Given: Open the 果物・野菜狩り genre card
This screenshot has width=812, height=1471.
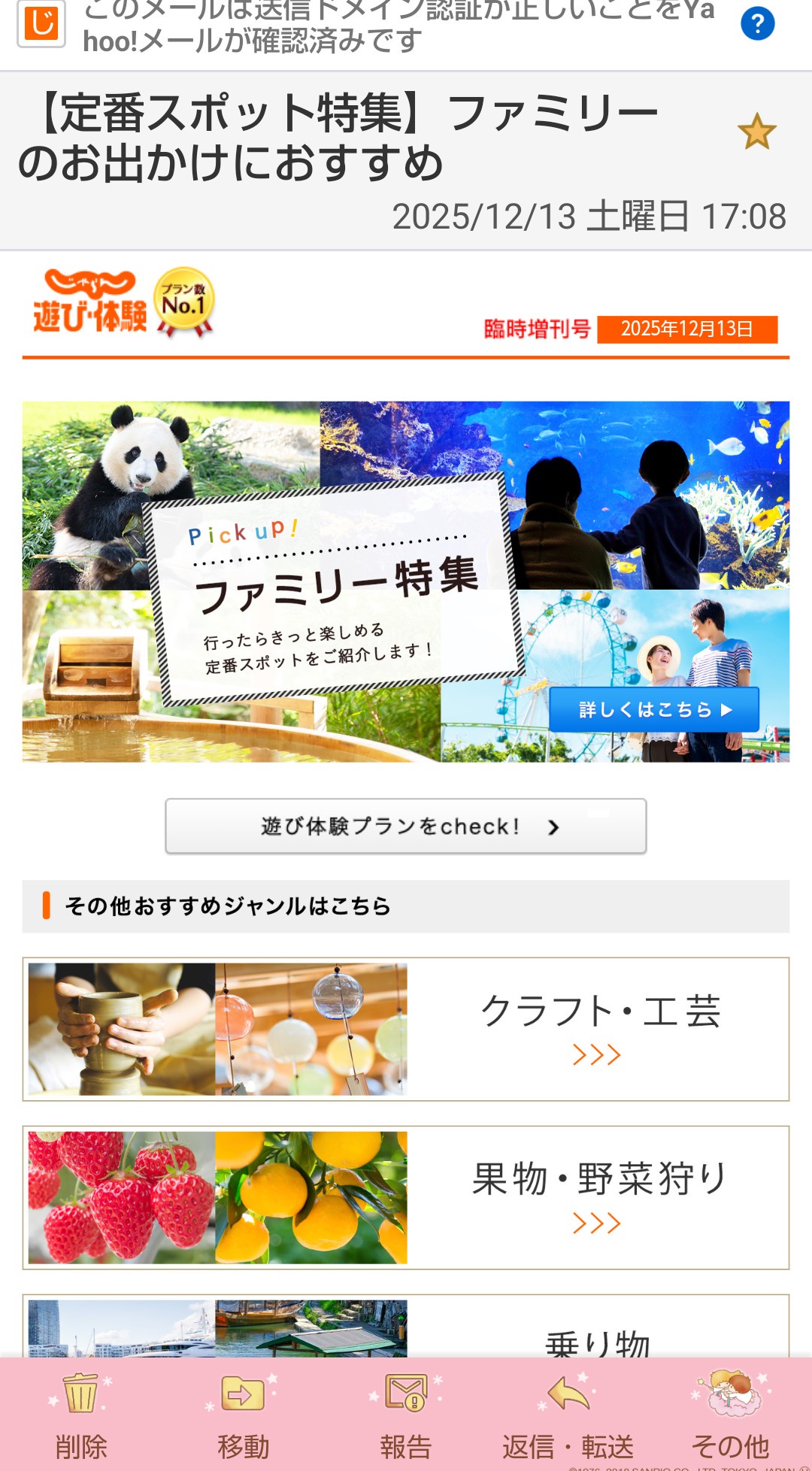Looking at the screenshot, I should click(406, 1197).
